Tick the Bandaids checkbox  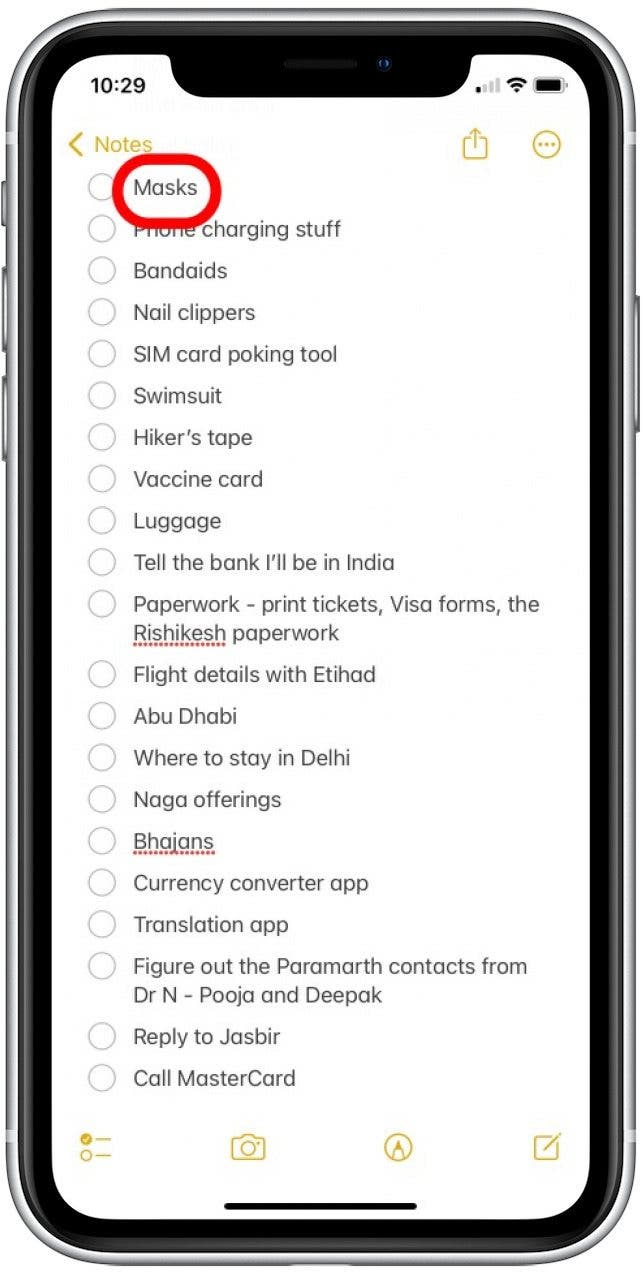click(x=102, y=271)
